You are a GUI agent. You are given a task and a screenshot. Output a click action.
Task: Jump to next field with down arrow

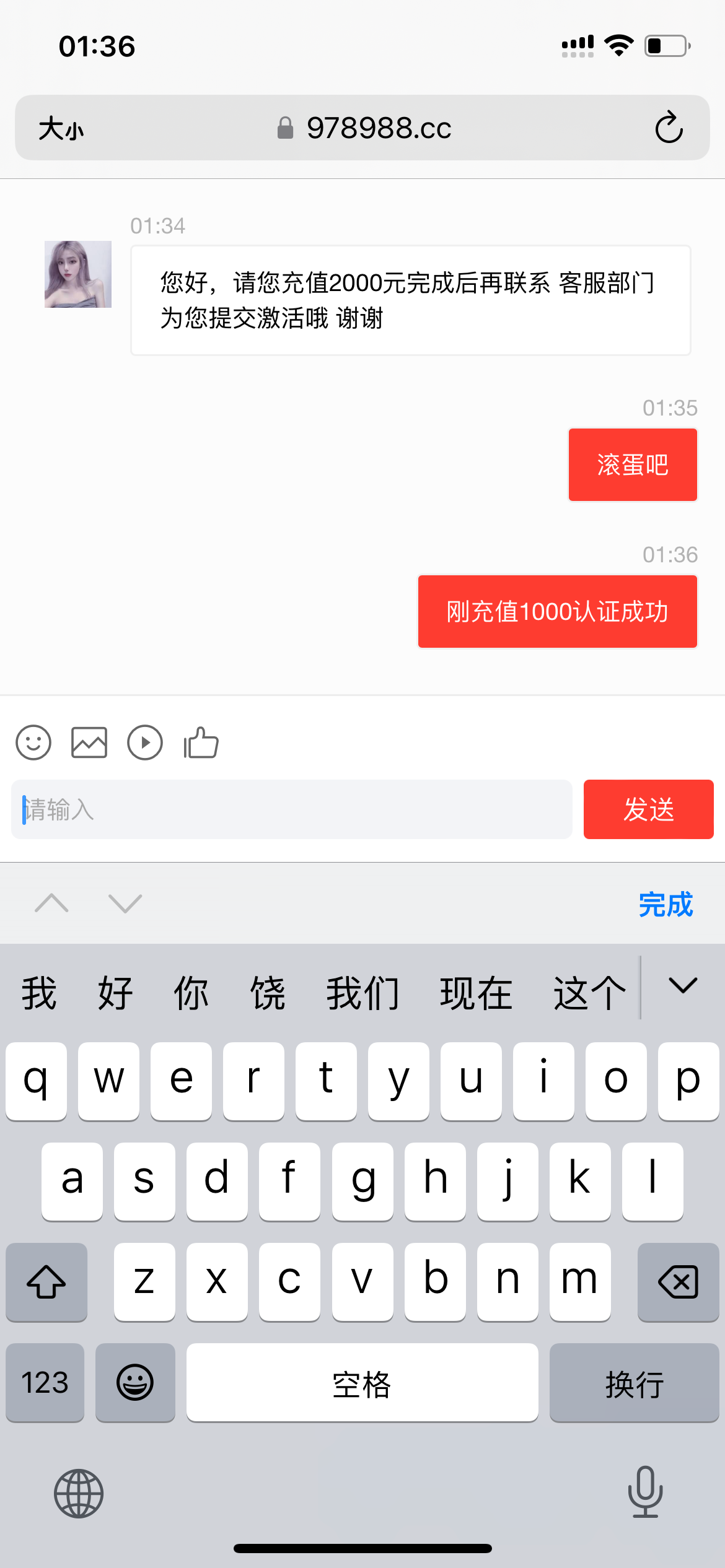[125, 904]
